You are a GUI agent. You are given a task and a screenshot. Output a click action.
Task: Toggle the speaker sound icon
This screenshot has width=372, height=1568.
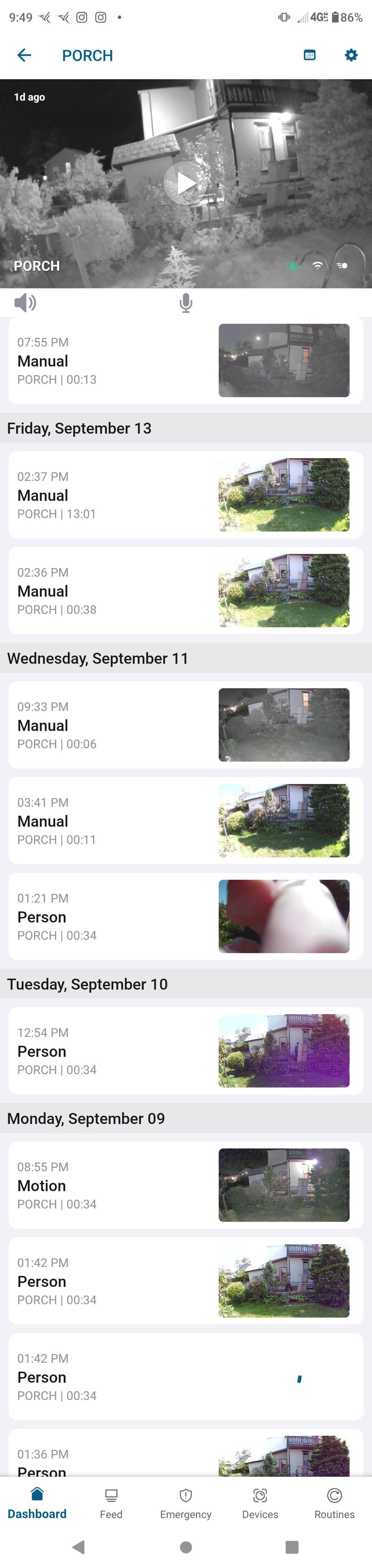25,302
